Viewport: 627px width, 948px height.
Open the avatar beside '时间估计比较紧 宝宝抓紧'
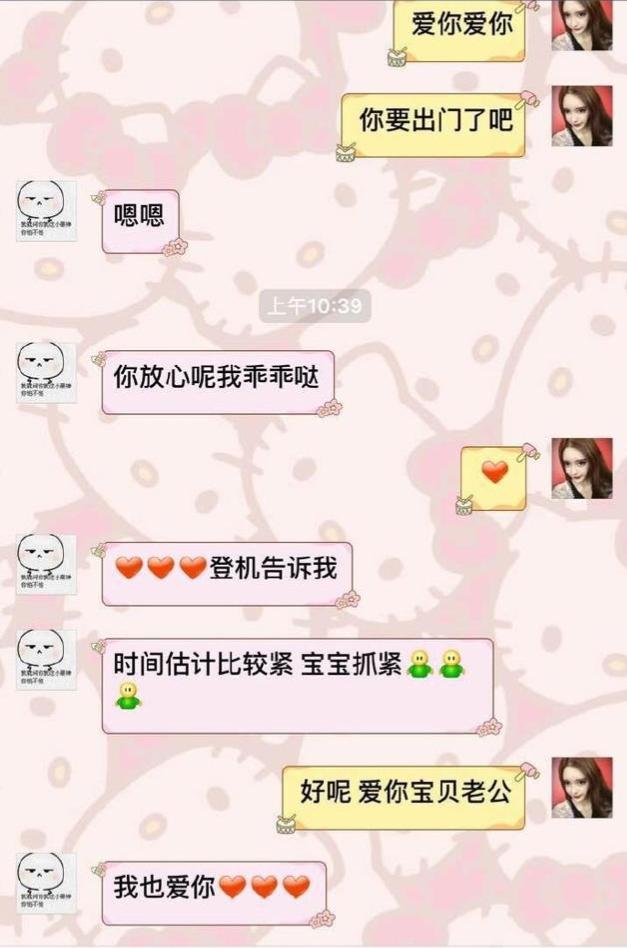[x=46, y=659]
